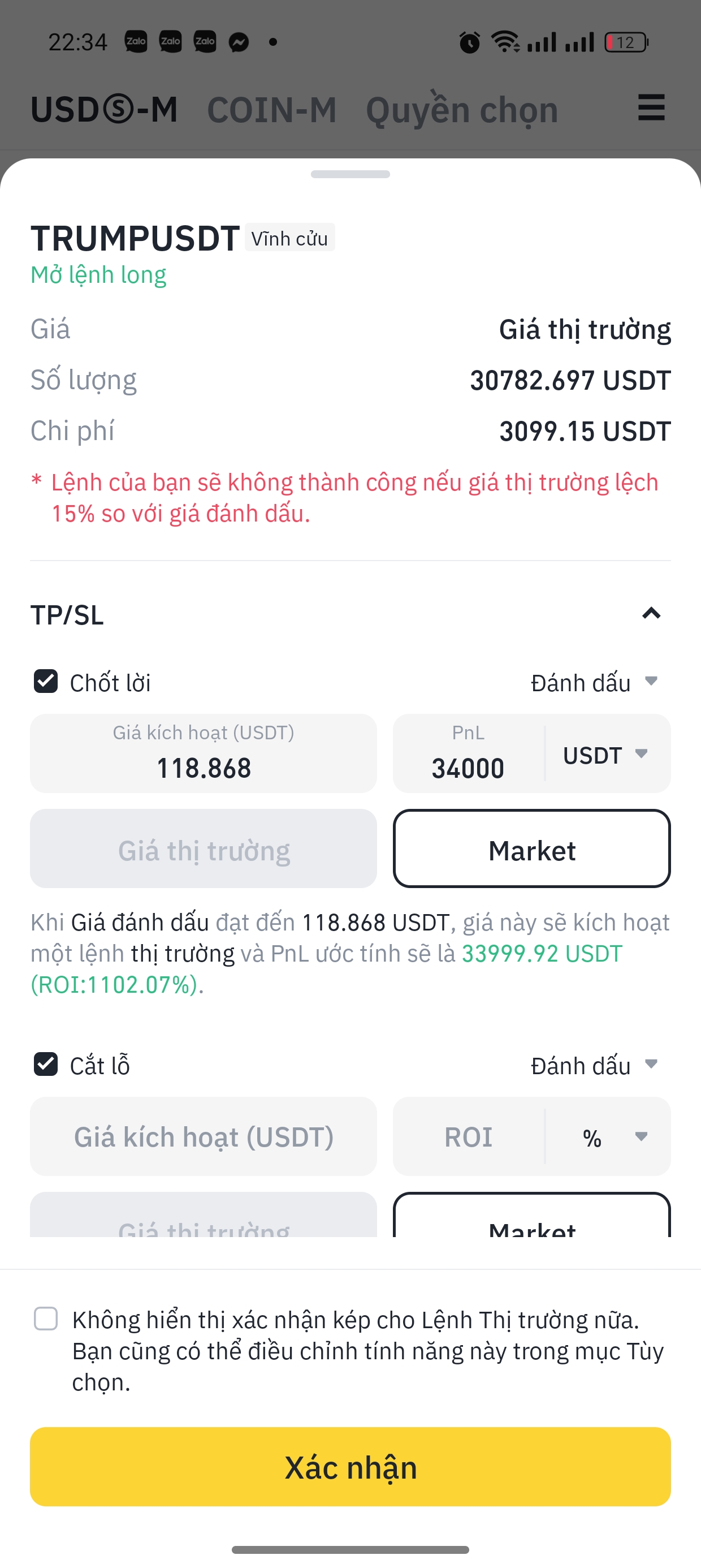Change the PnL unit from USDT
701x1568 pixels.
point(606,755)
